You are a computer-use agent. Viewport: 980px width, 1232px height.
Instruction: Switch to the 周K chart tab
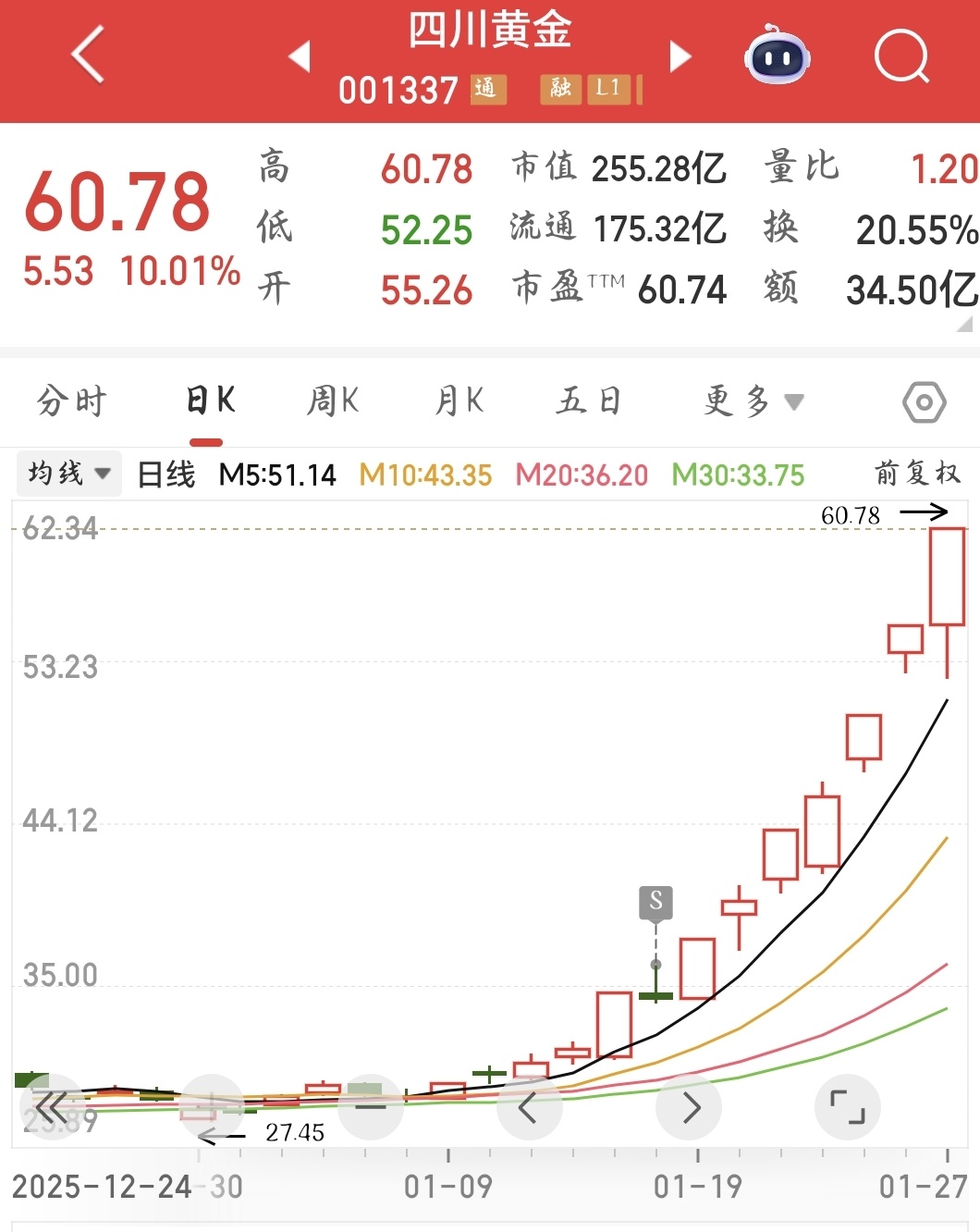coord(333,401)
